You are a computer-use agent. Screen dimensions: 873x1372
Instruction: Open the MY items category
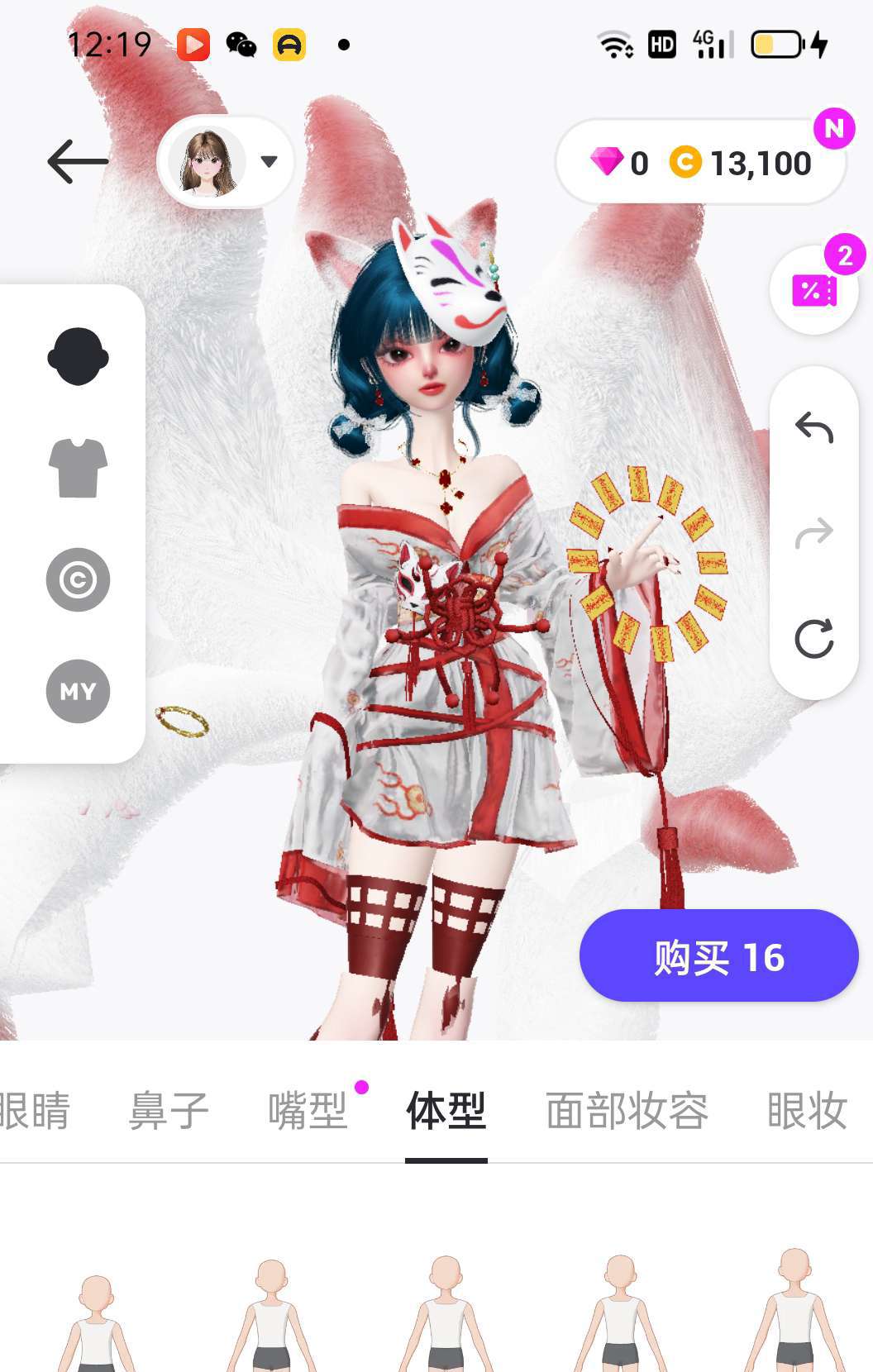(78, 691)
